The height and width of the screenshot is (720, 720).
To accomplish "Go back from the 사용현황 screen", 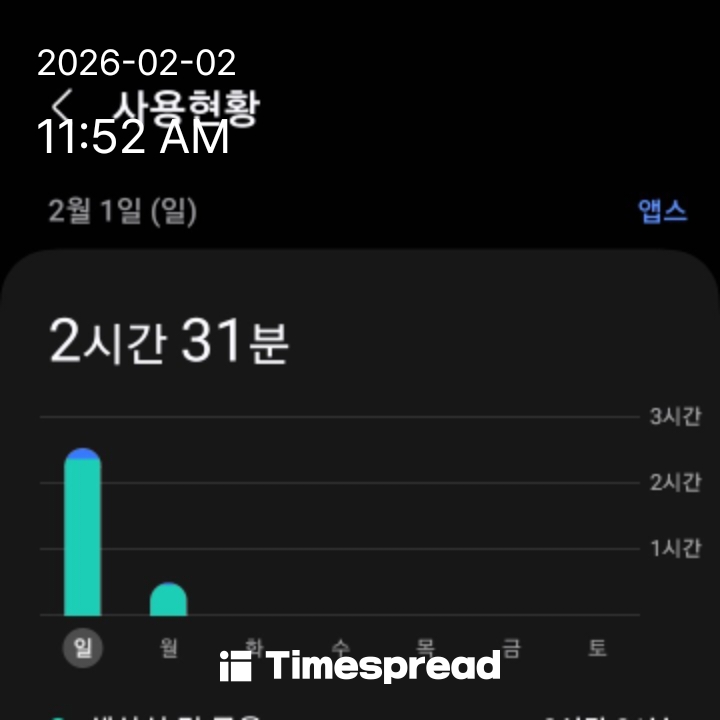I will click(x=64, y=104).
